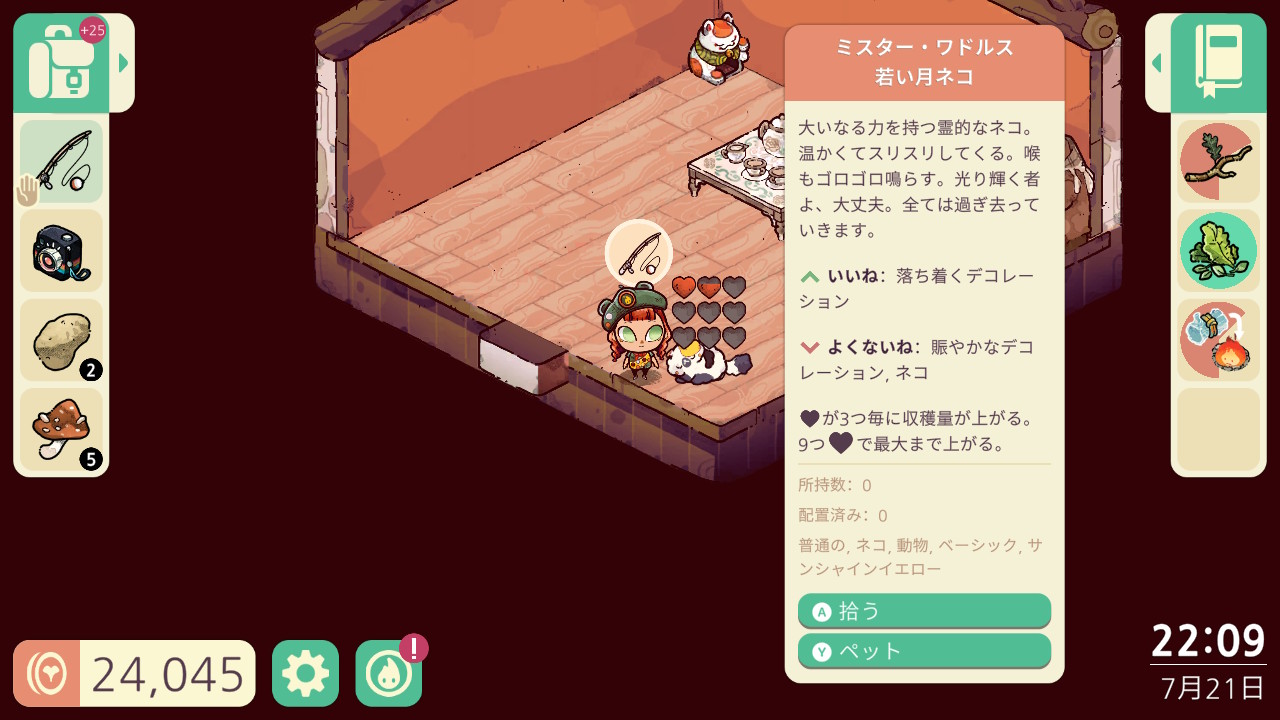The width and height of the screenshot is (1280, 720).
Task: Select the camera item slot
Action: tap(62, 250)
